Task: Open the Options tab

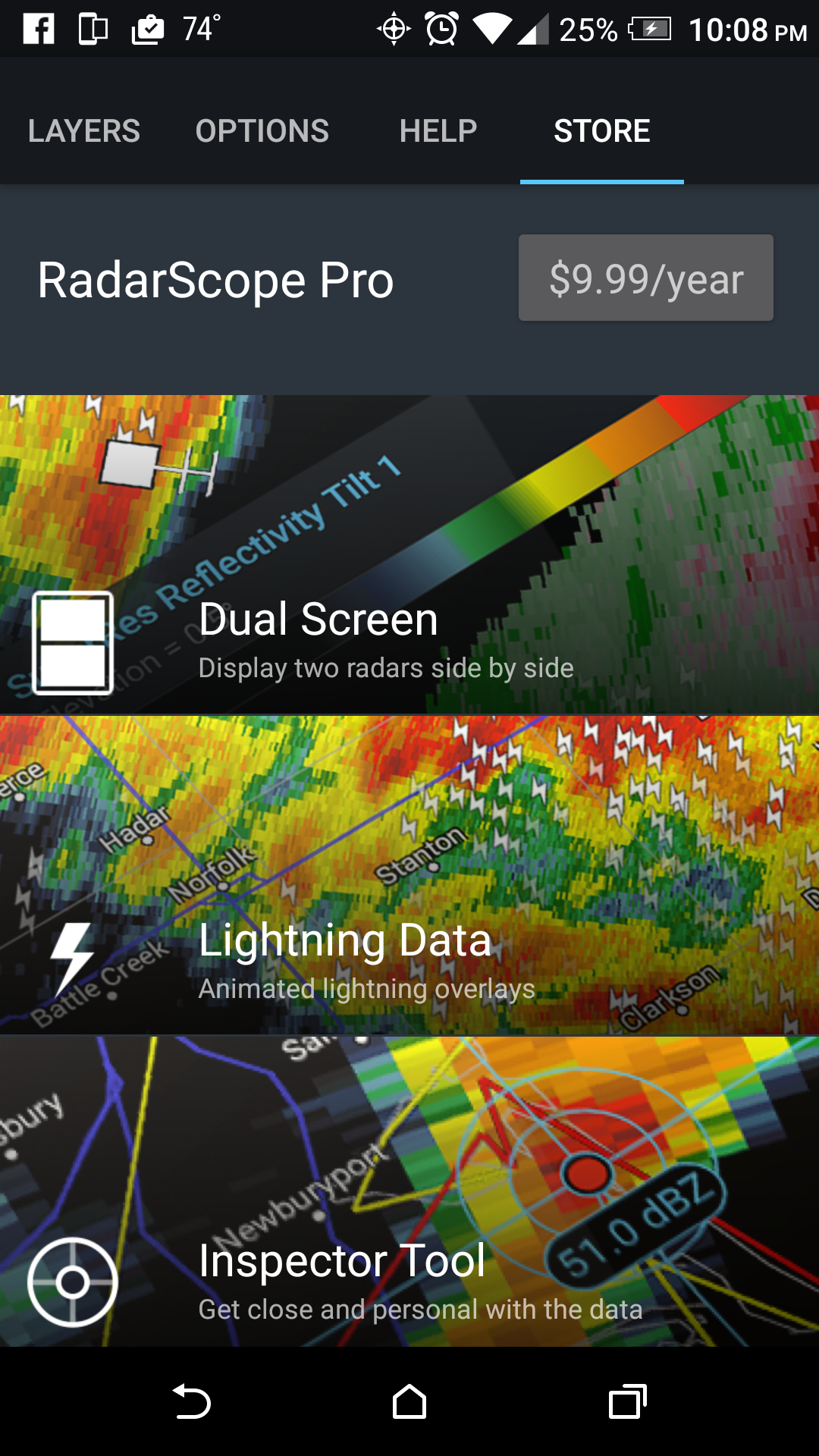Action: (262, 131)
